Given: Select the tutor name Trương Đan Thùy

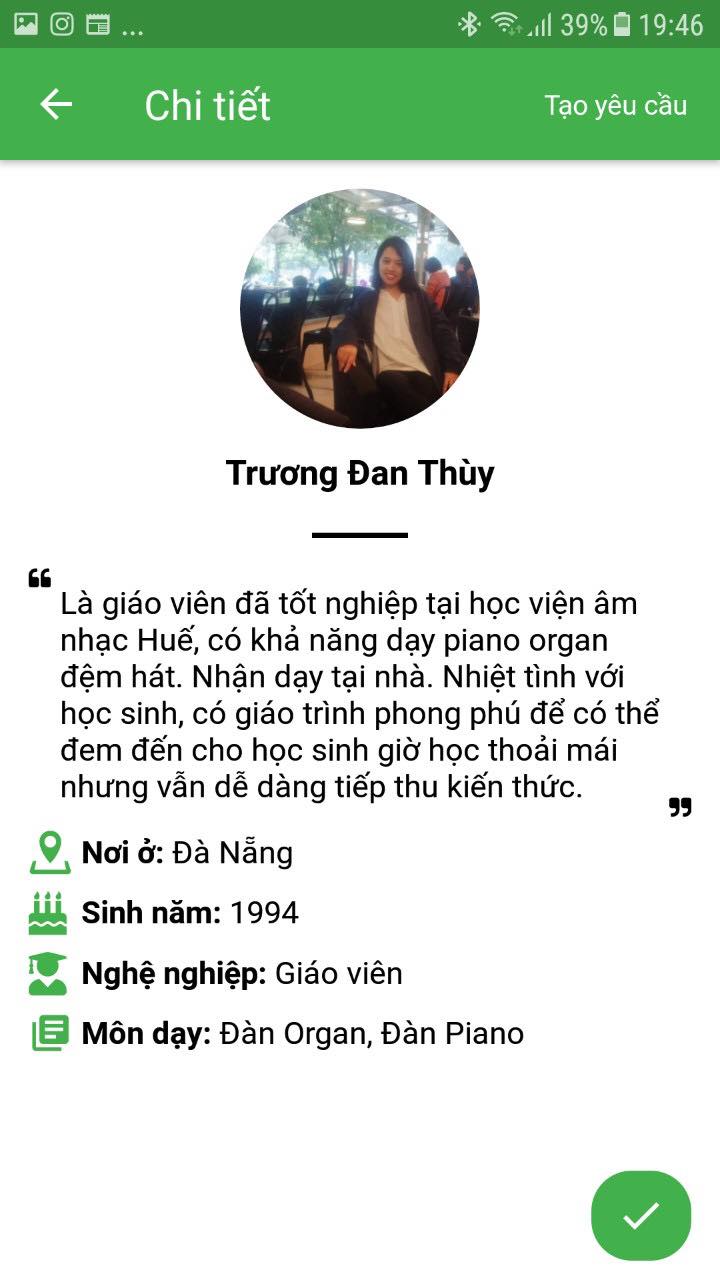Looking at the screenshot, I should (360, 473).
